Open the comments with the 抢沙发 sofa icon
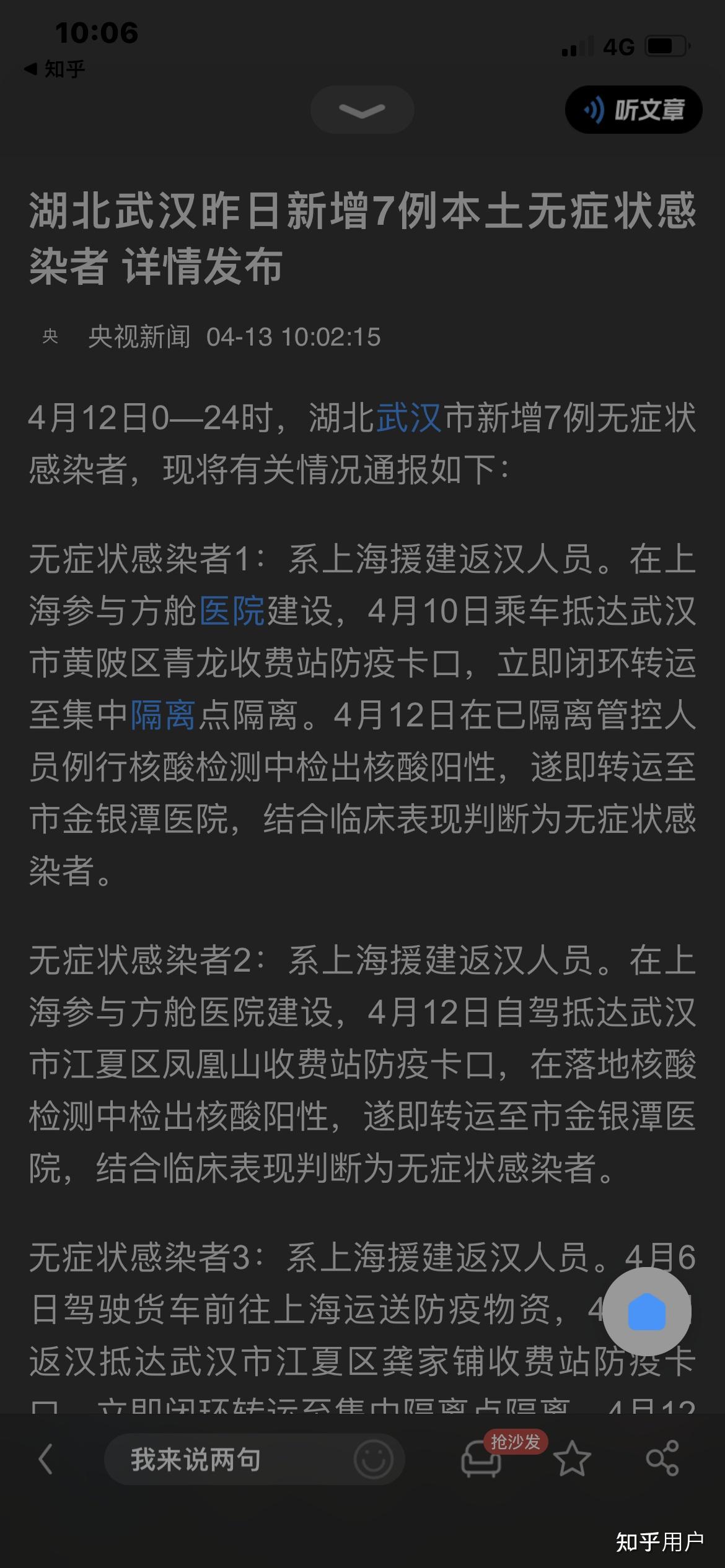725x1568 pixels. point(482,1460)
